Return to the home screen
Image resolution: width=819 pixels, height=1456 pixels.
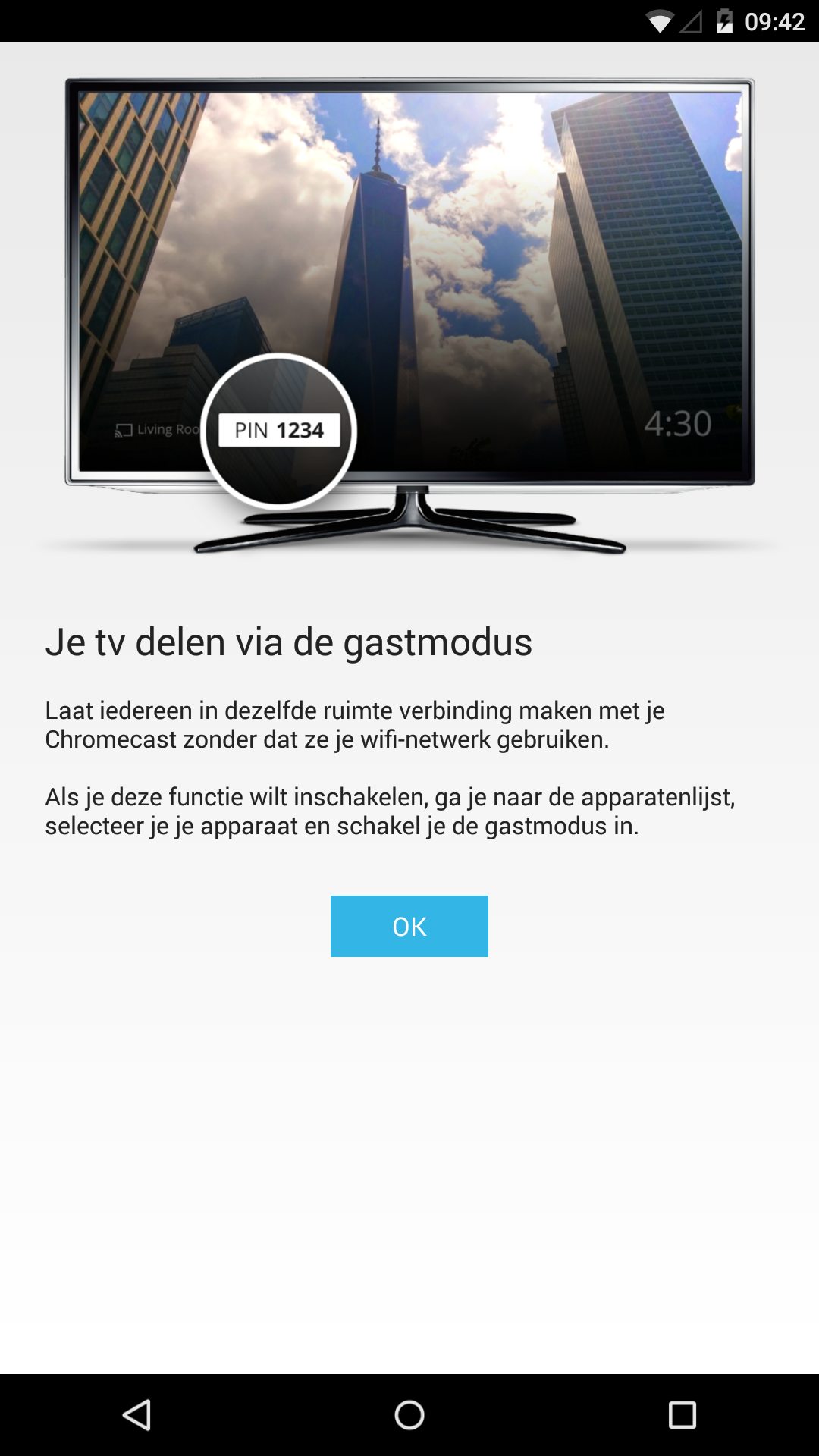409,1414
